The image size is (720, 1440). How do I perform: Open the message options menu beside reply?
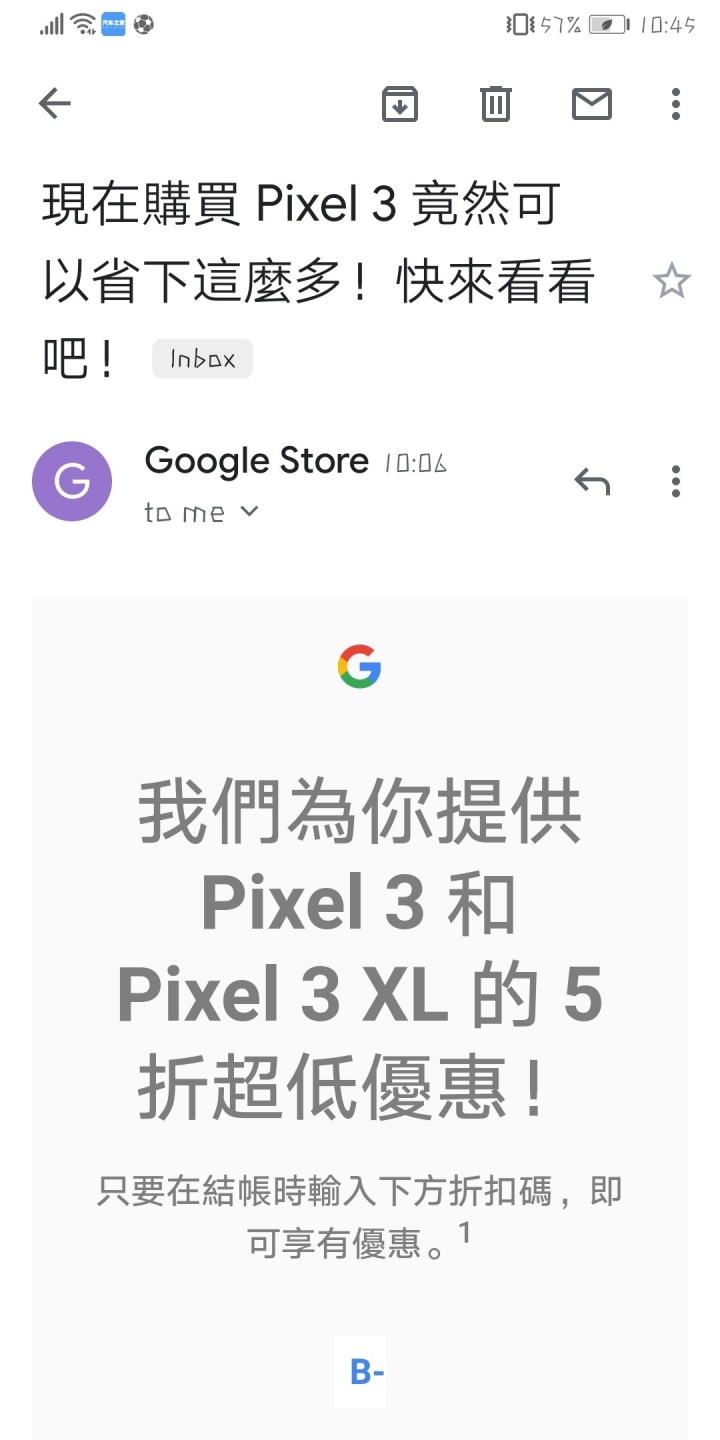pos(676,482)
